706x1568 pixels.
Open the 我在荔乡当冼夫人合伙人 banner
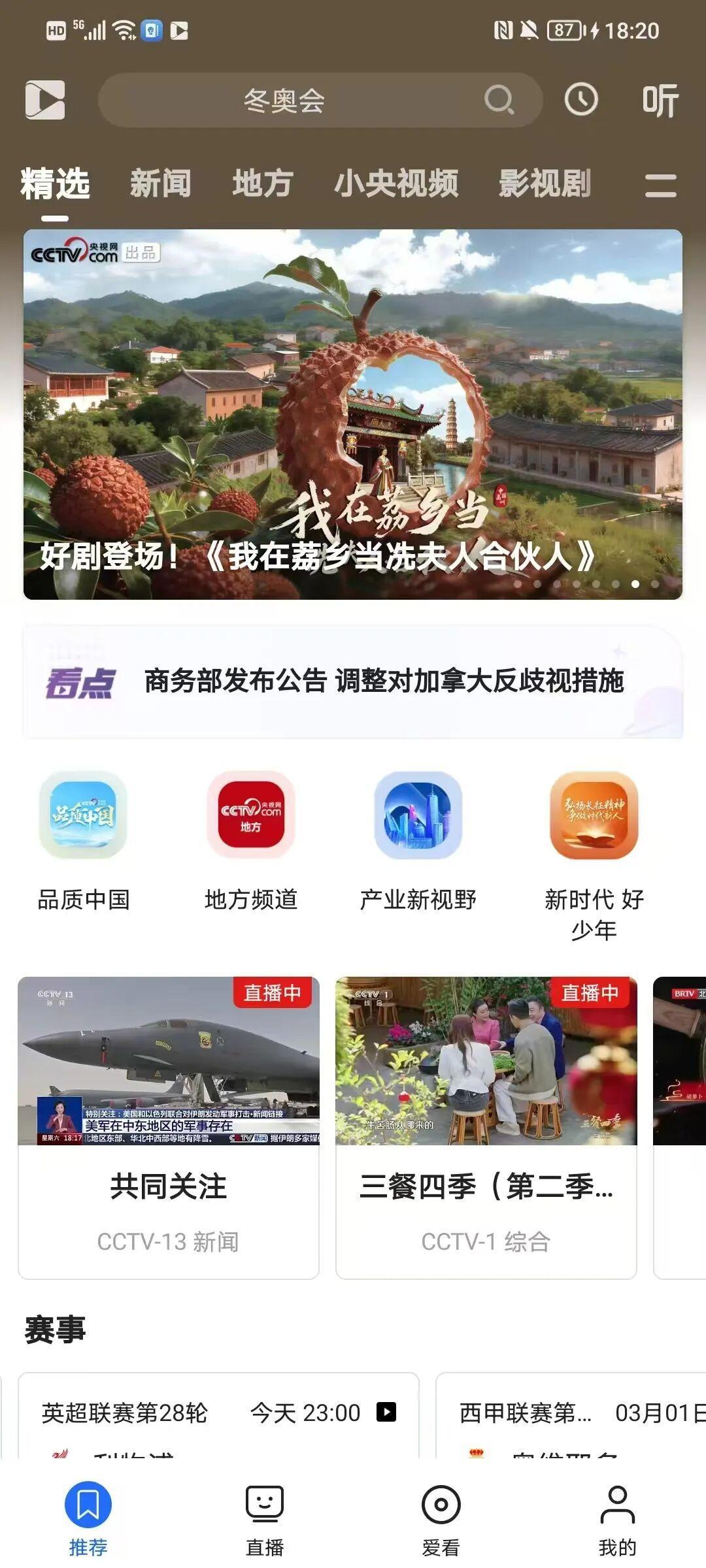[x=353, y=414]
